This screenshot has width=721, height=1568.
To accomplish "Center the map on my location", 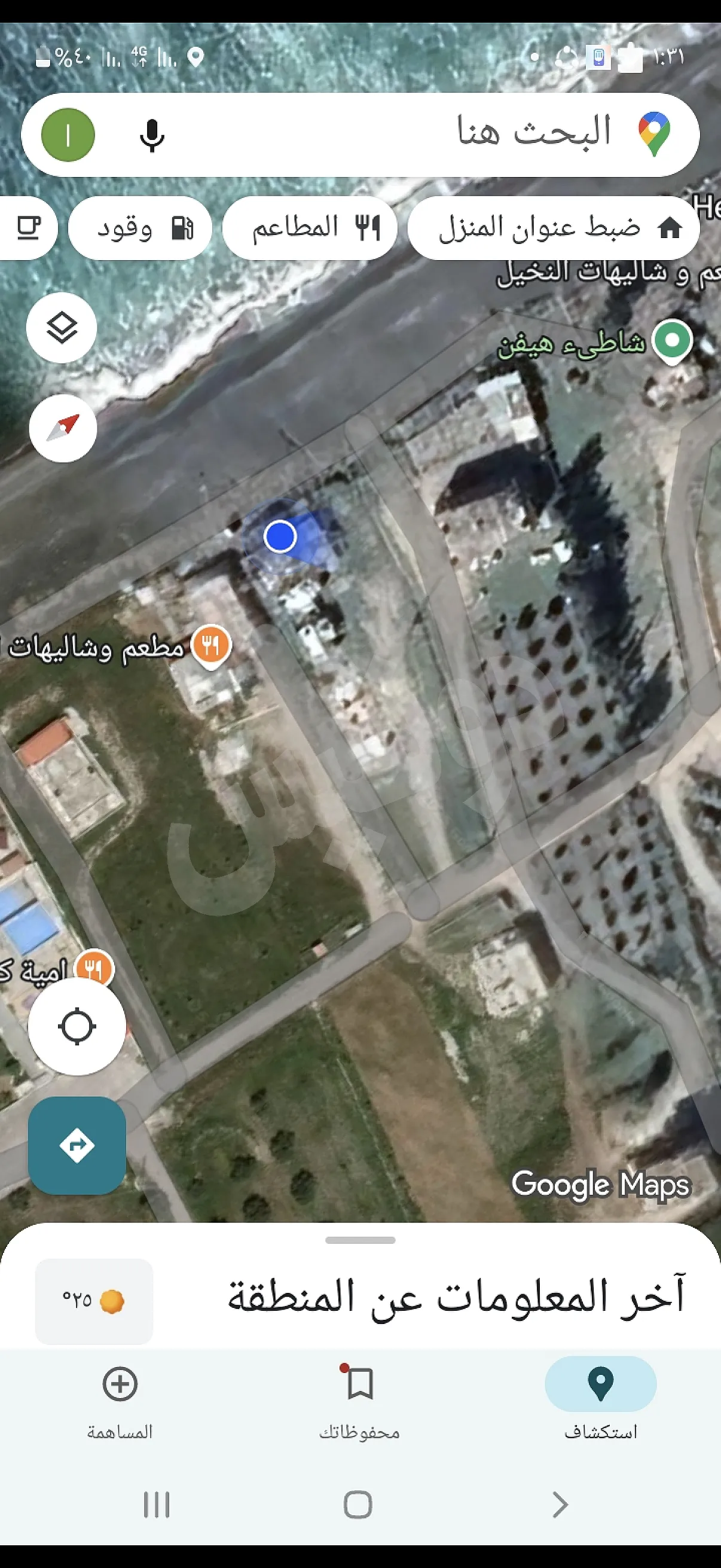I will [77, 1026].
